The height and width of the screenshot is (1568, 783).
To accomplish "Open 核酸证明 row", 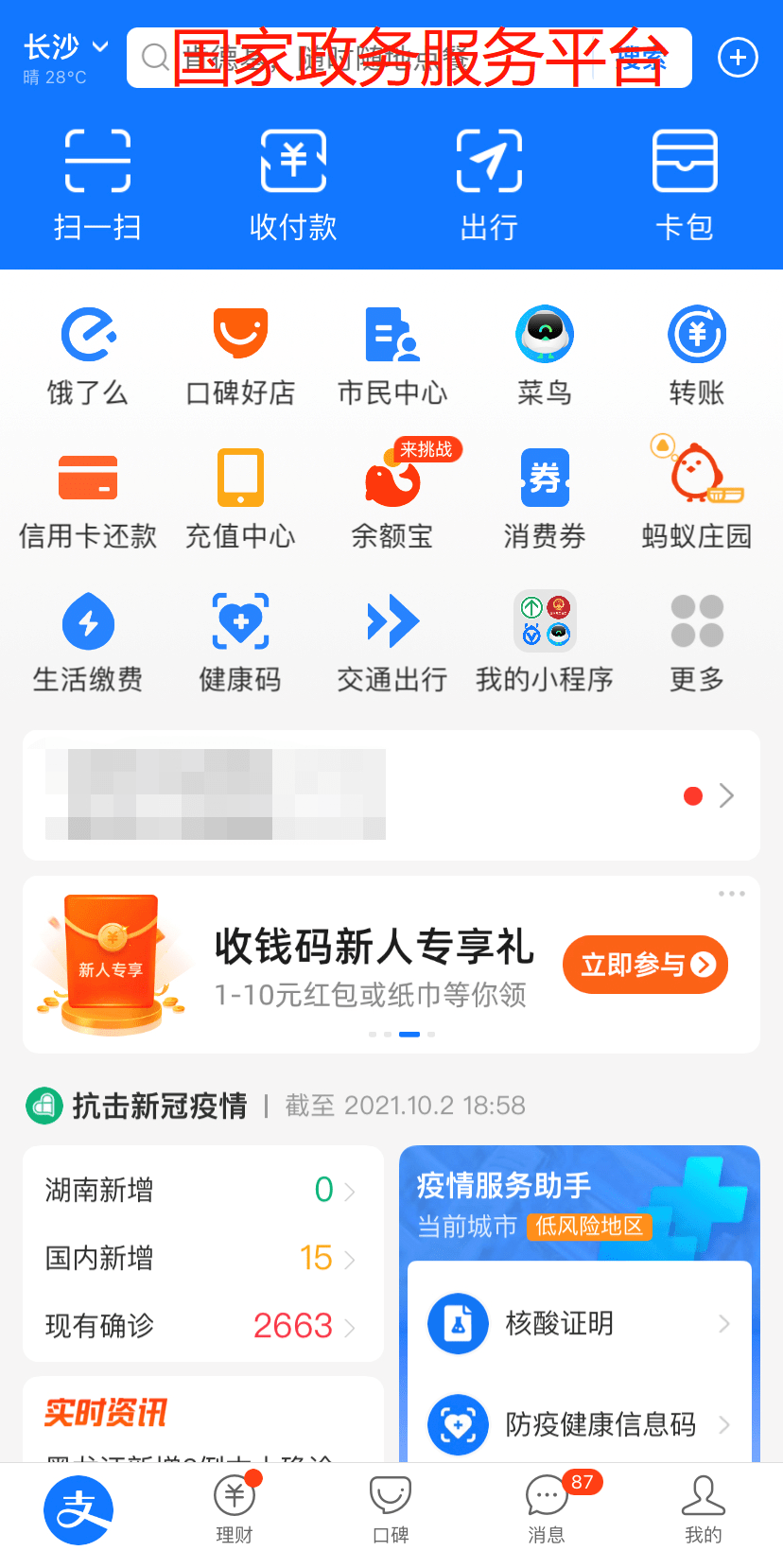I will click(580, 1323).
